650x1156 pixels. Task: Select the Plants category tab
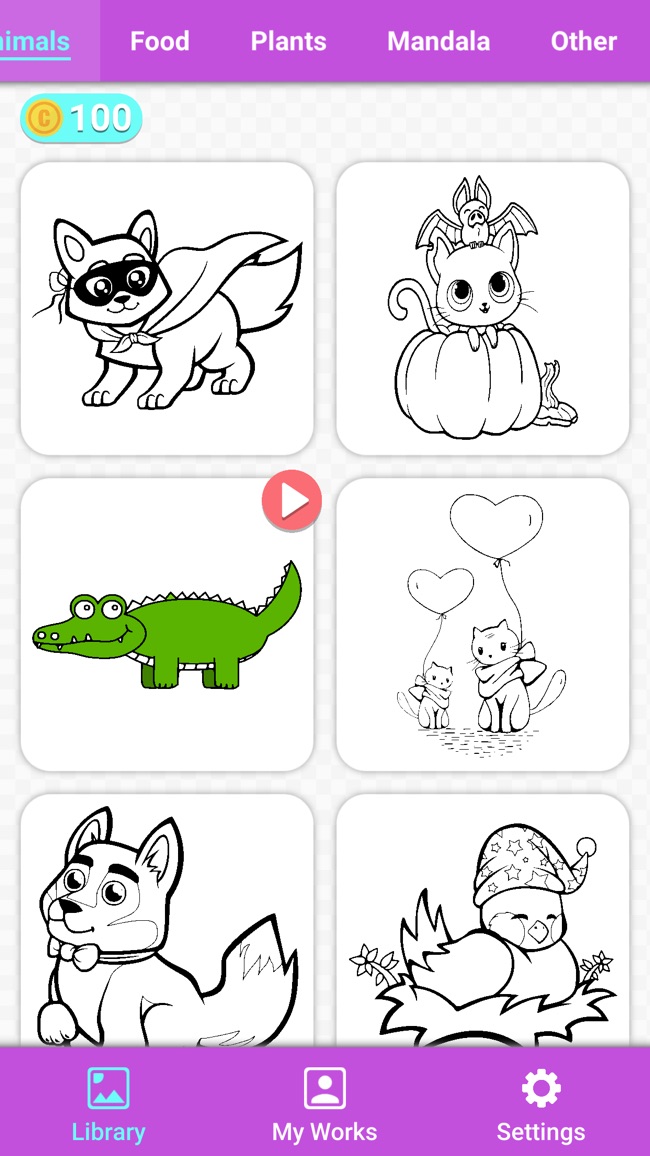[x=288, y=41]
